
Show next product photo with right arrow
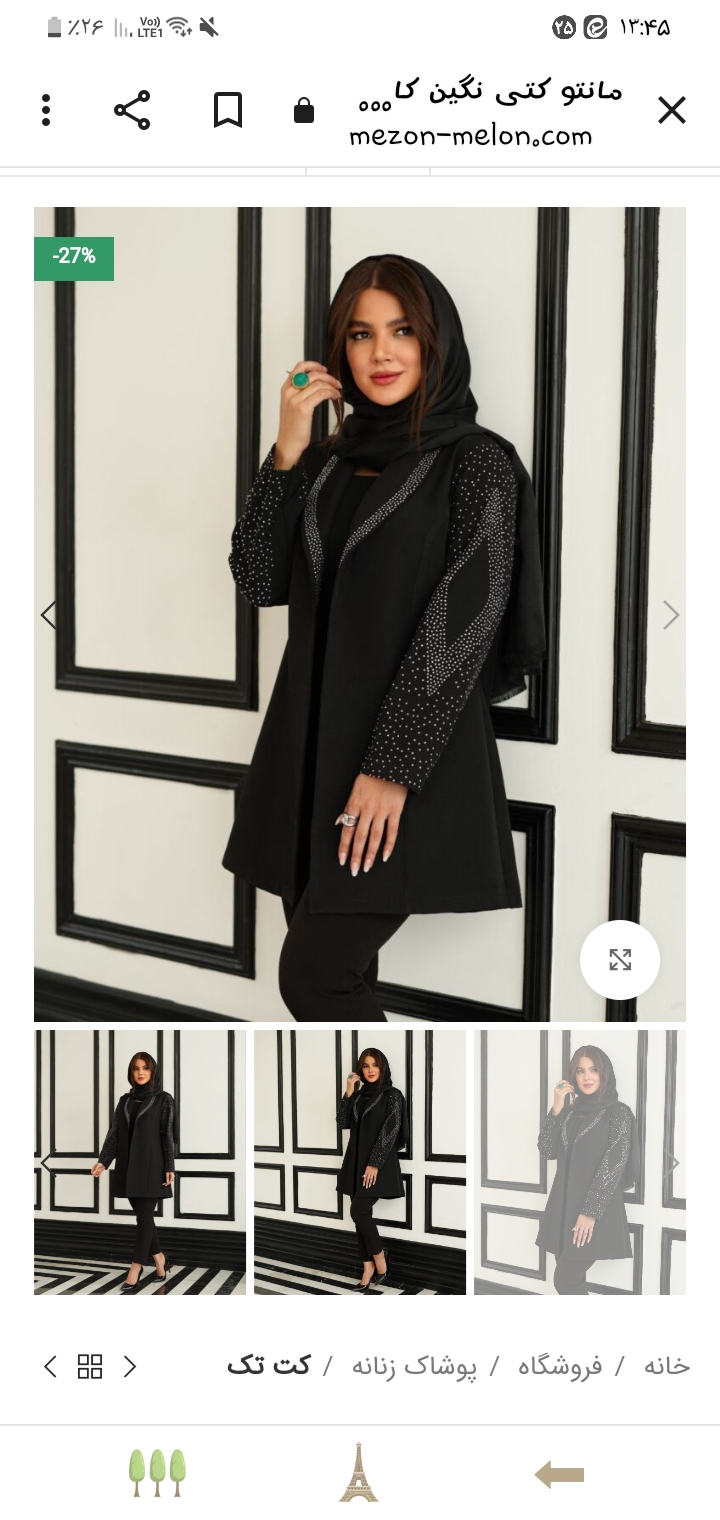(x=671, y=615)
